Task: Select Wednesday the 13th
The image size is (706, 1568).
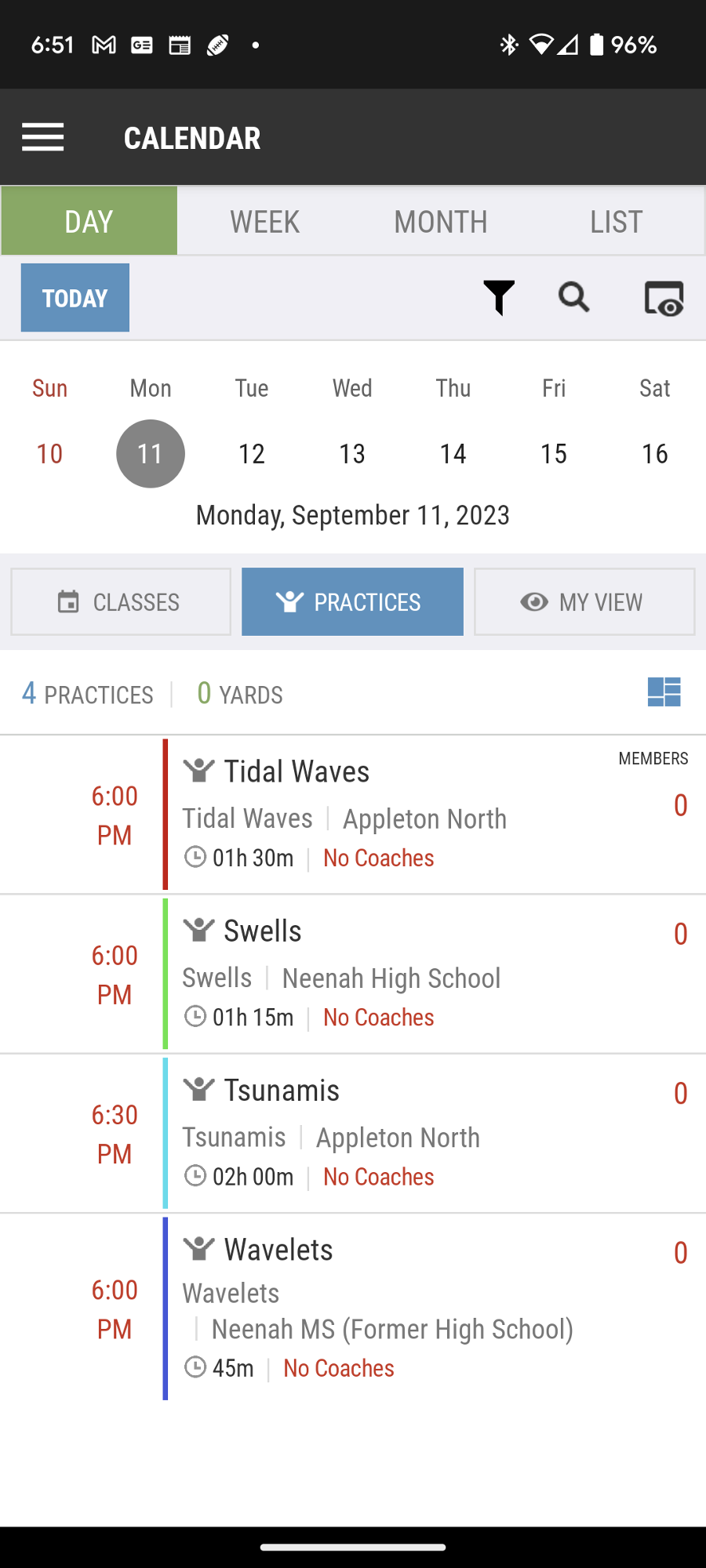Action: tap(352, 453)
